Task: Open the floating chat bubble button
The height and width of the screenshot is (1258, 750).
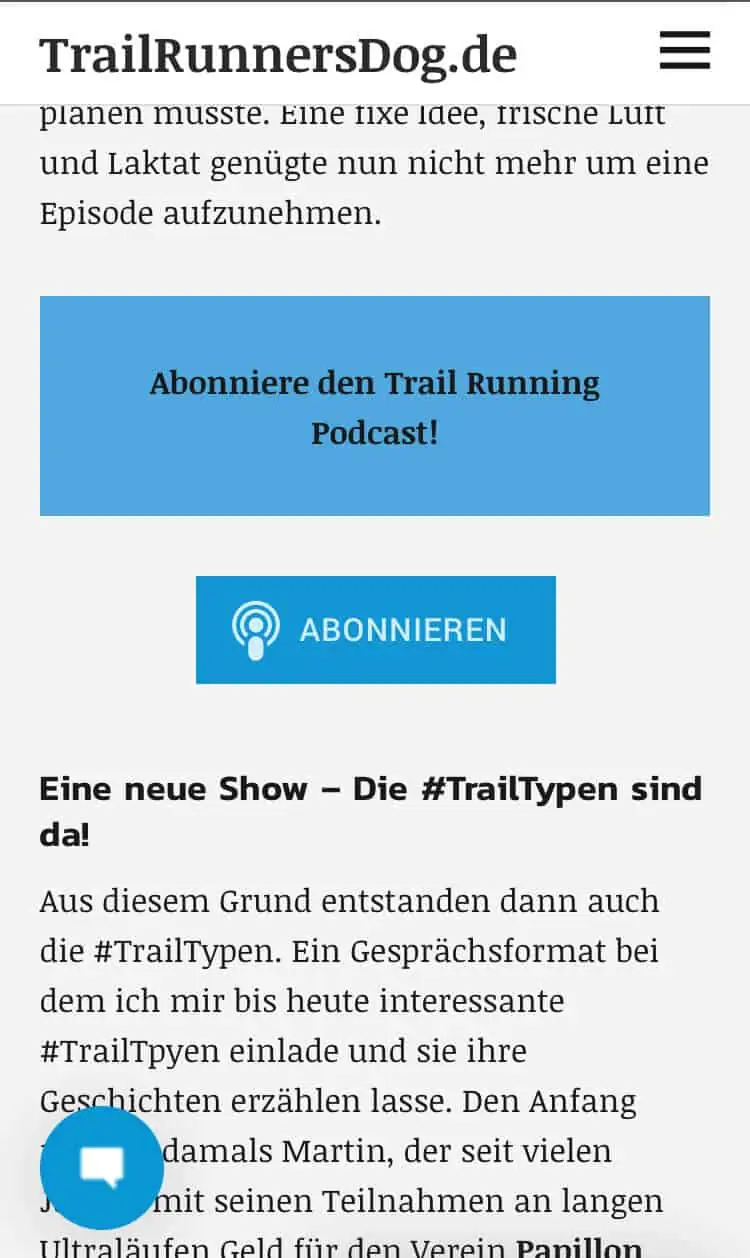Action: (101, 1168)
